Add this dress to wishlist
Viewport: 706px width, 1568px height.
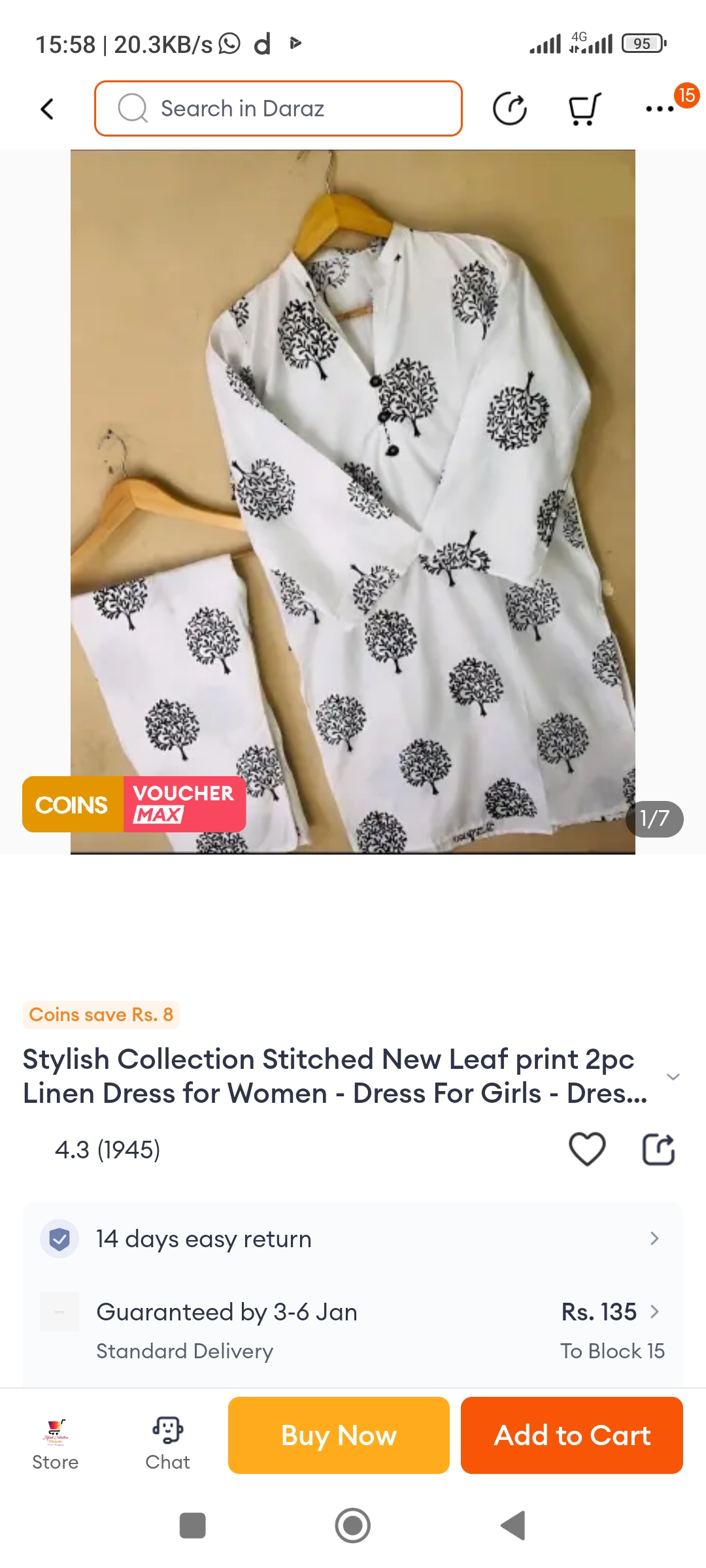(587, 1149)
